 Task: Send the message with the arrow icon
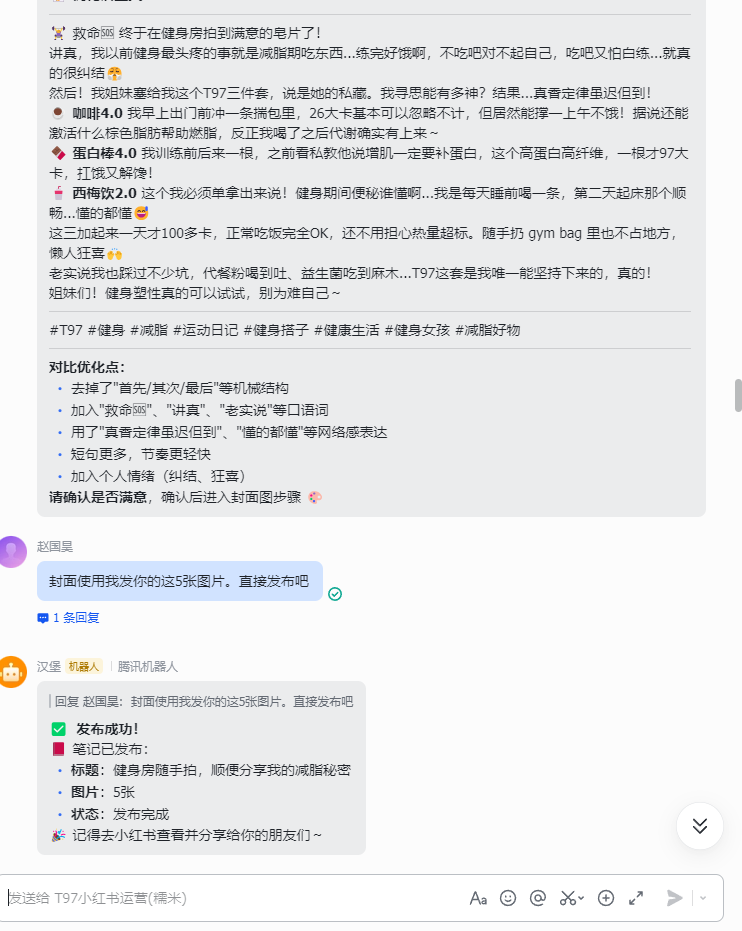[675, 898]
